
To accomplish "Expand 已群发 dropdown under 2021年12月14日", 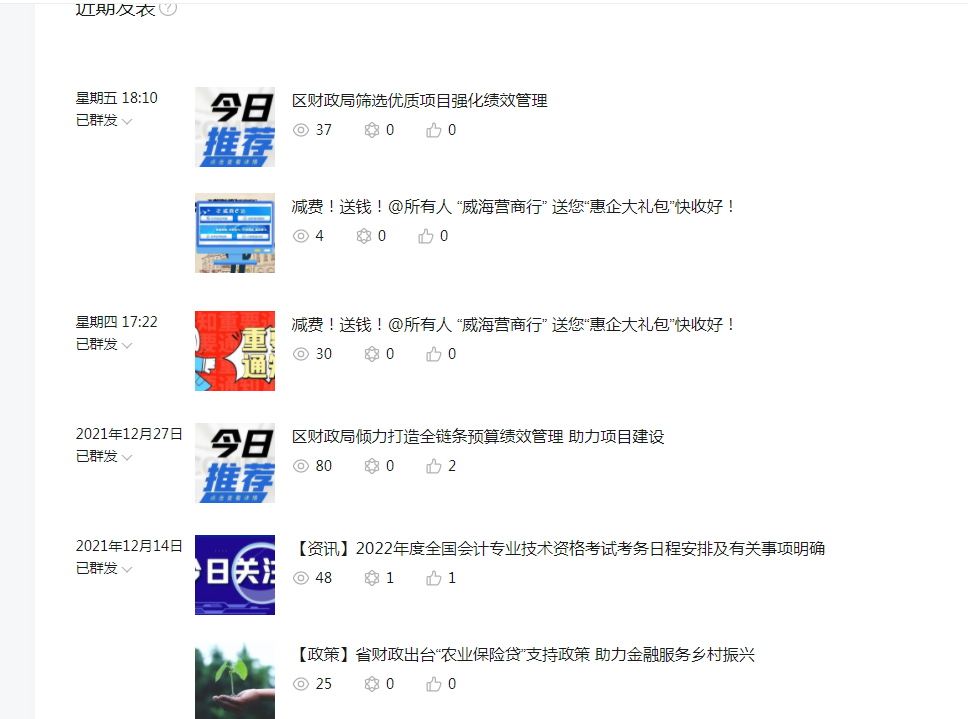I will [x=127, y=569].
